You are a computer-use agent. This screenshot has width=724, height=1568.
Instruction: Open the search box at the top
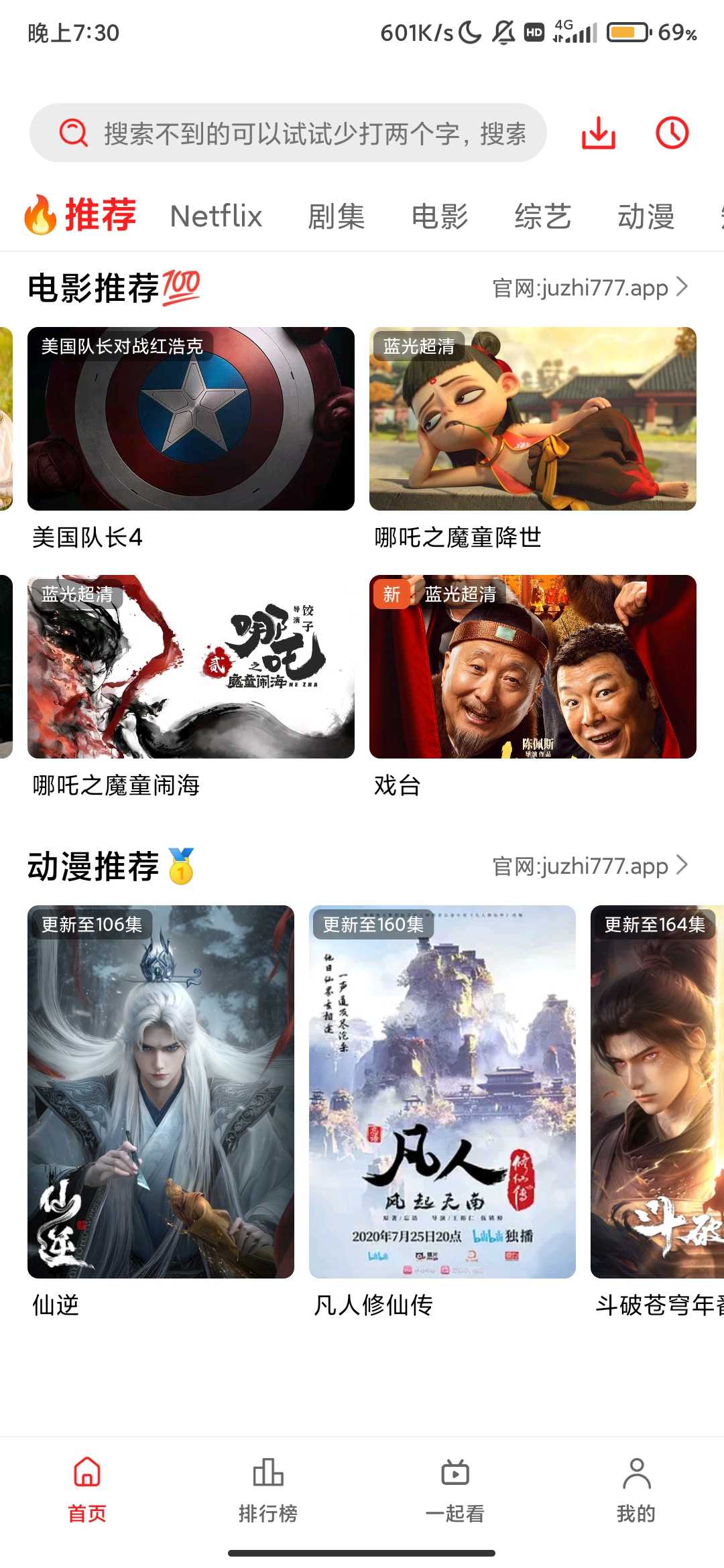[x=288, y=133]
